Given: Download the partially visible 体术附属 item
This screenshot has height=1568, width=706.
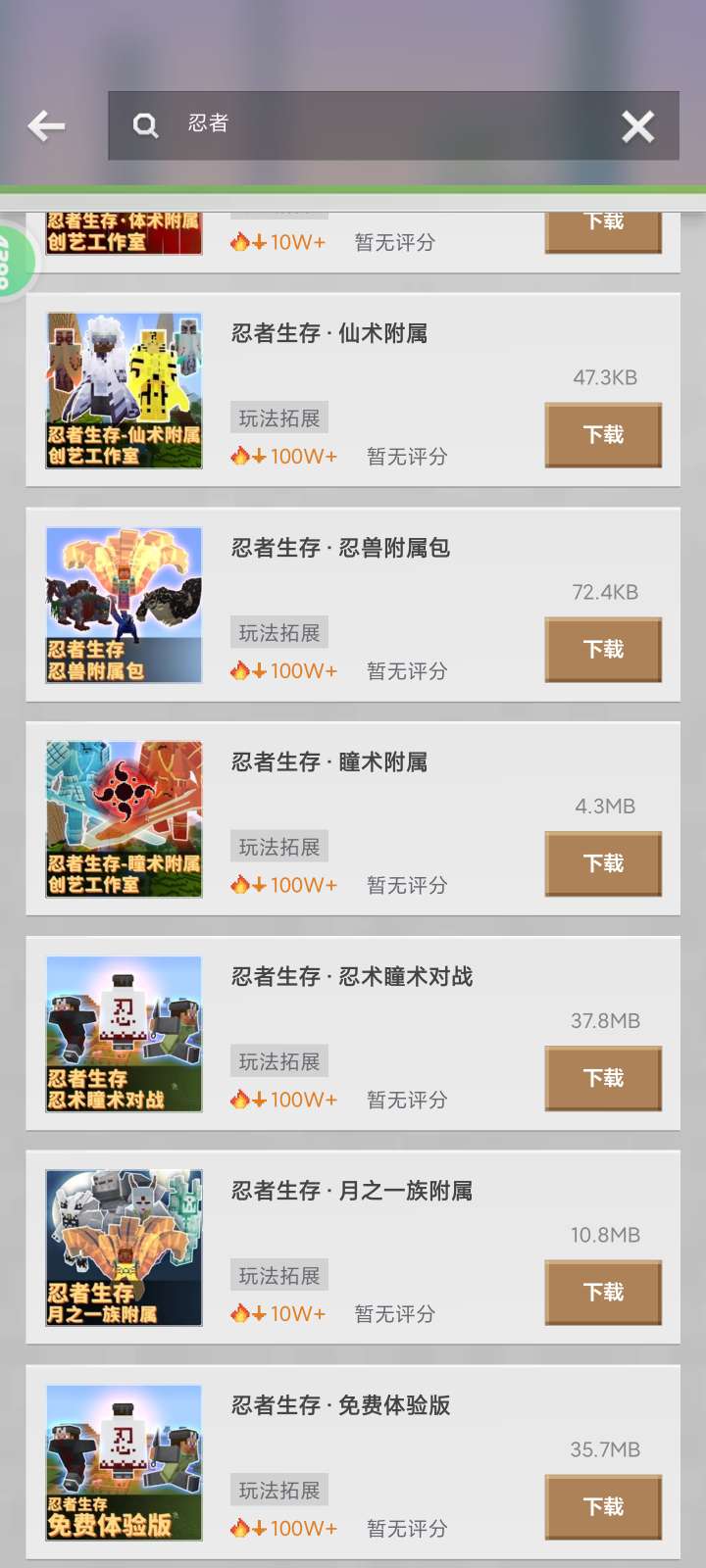Looking at the screenshot, I should point(603,227).
